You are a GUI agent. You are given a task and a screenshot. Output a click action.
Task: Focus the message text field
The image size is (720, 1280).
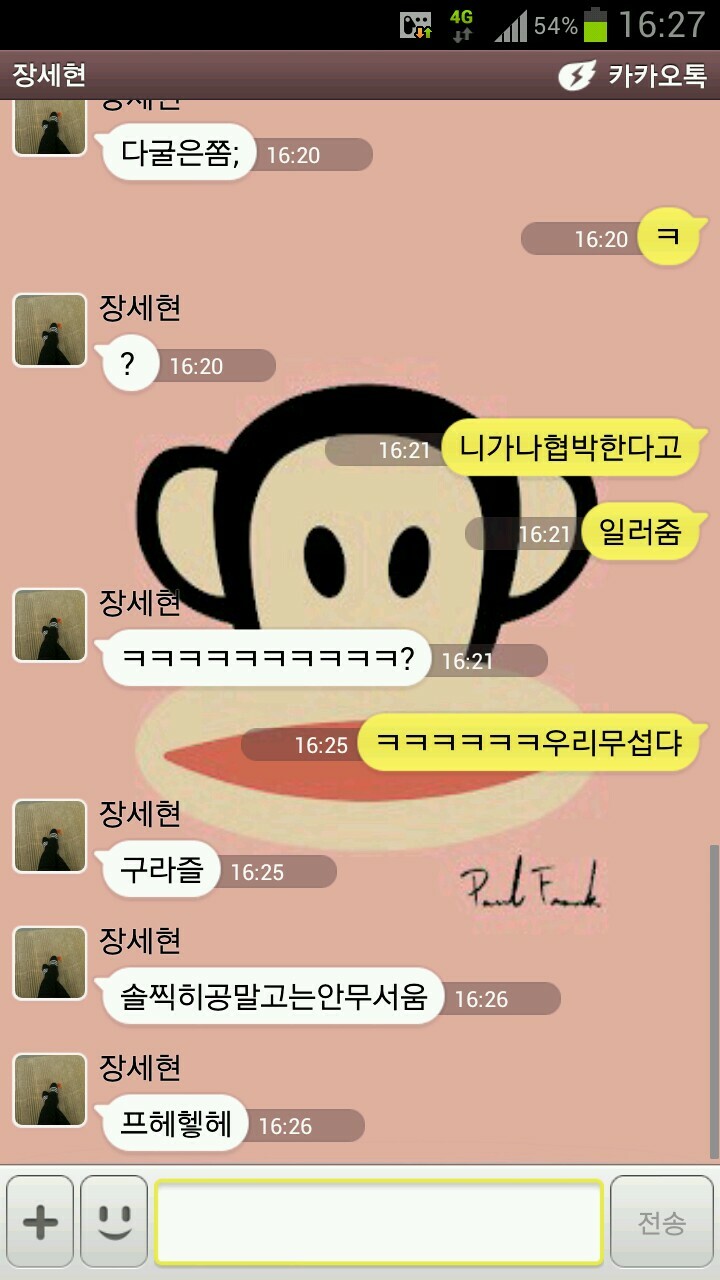[379, 1222]
